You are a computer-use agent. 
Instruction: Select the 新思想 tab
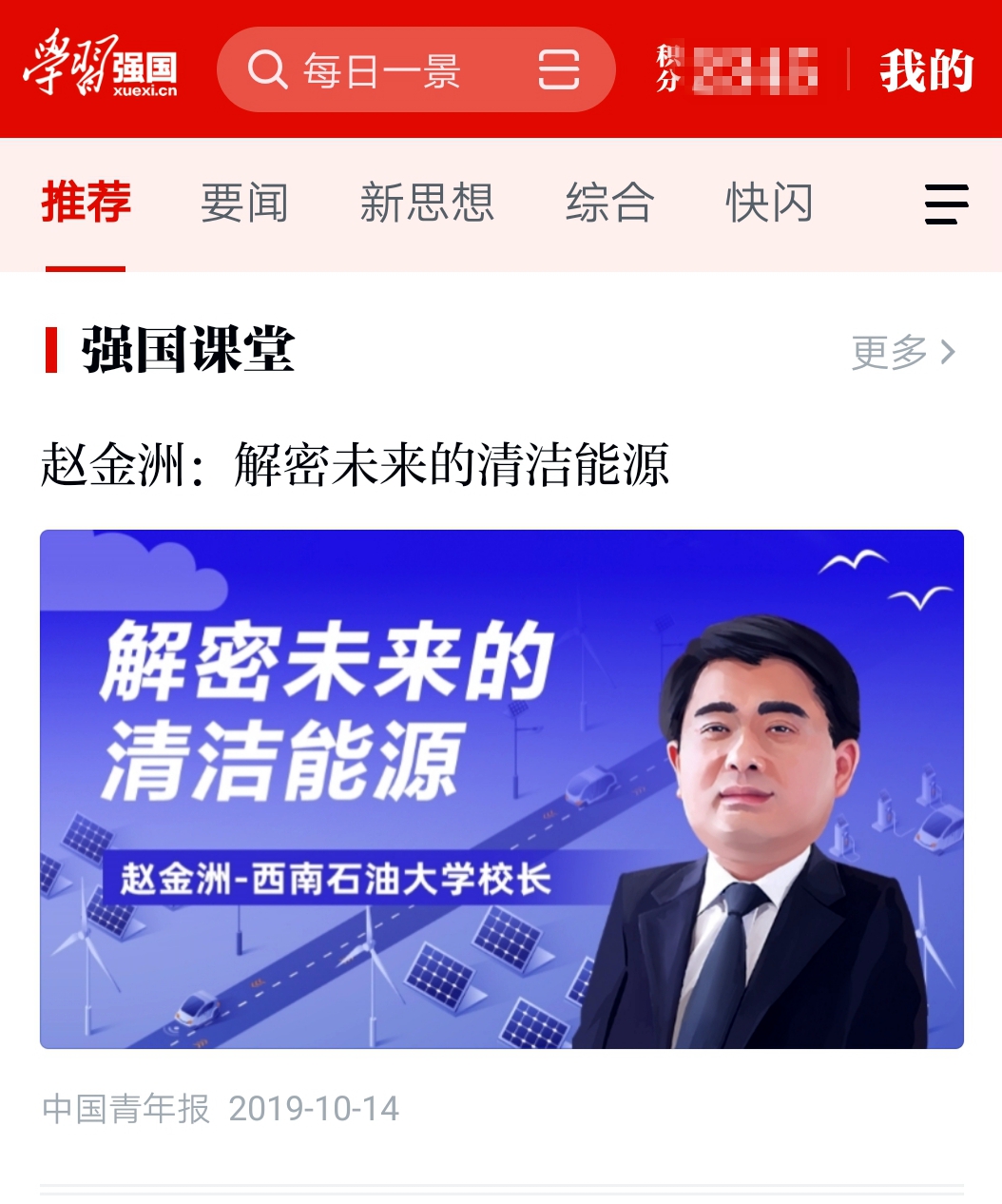[x=427, y=203]
